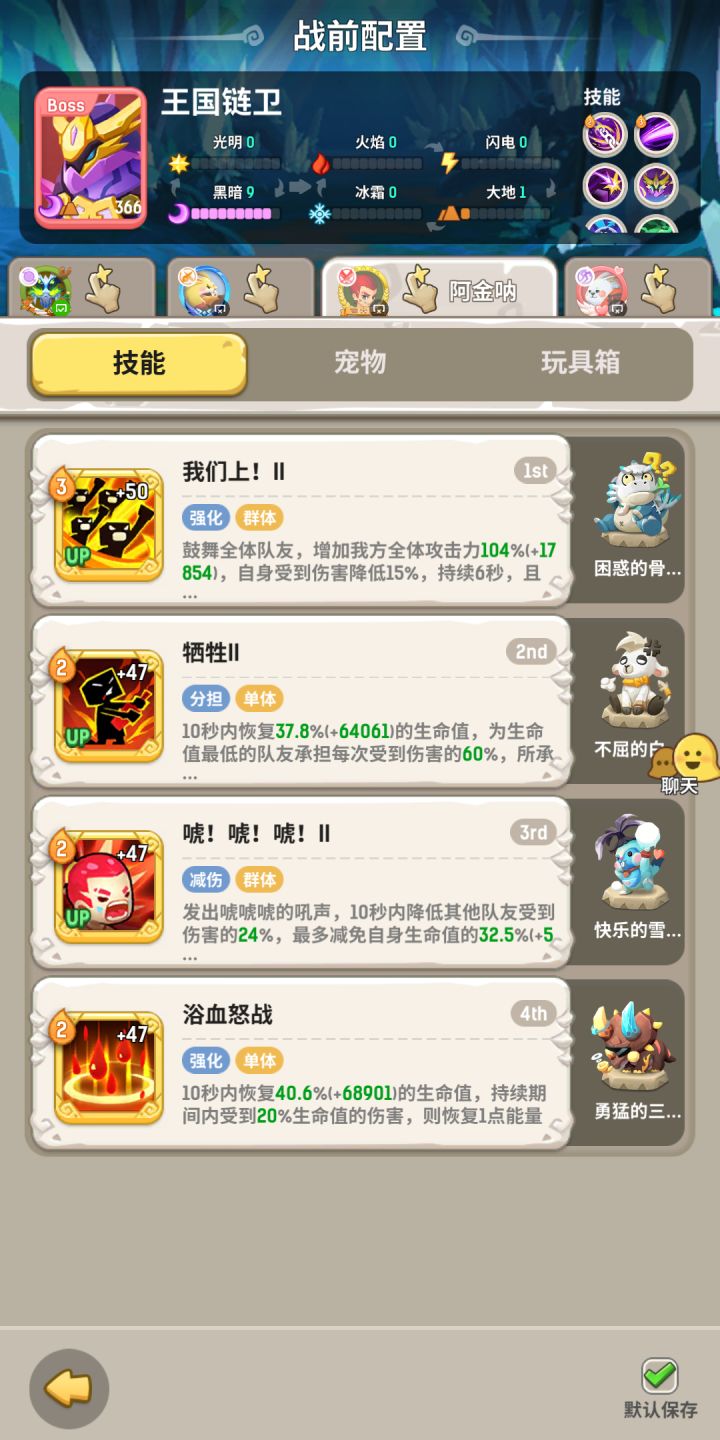720x1440 pixels.
Task: Select the 我们上！Ⅱ skill icon
Action: tap(107, 527)
